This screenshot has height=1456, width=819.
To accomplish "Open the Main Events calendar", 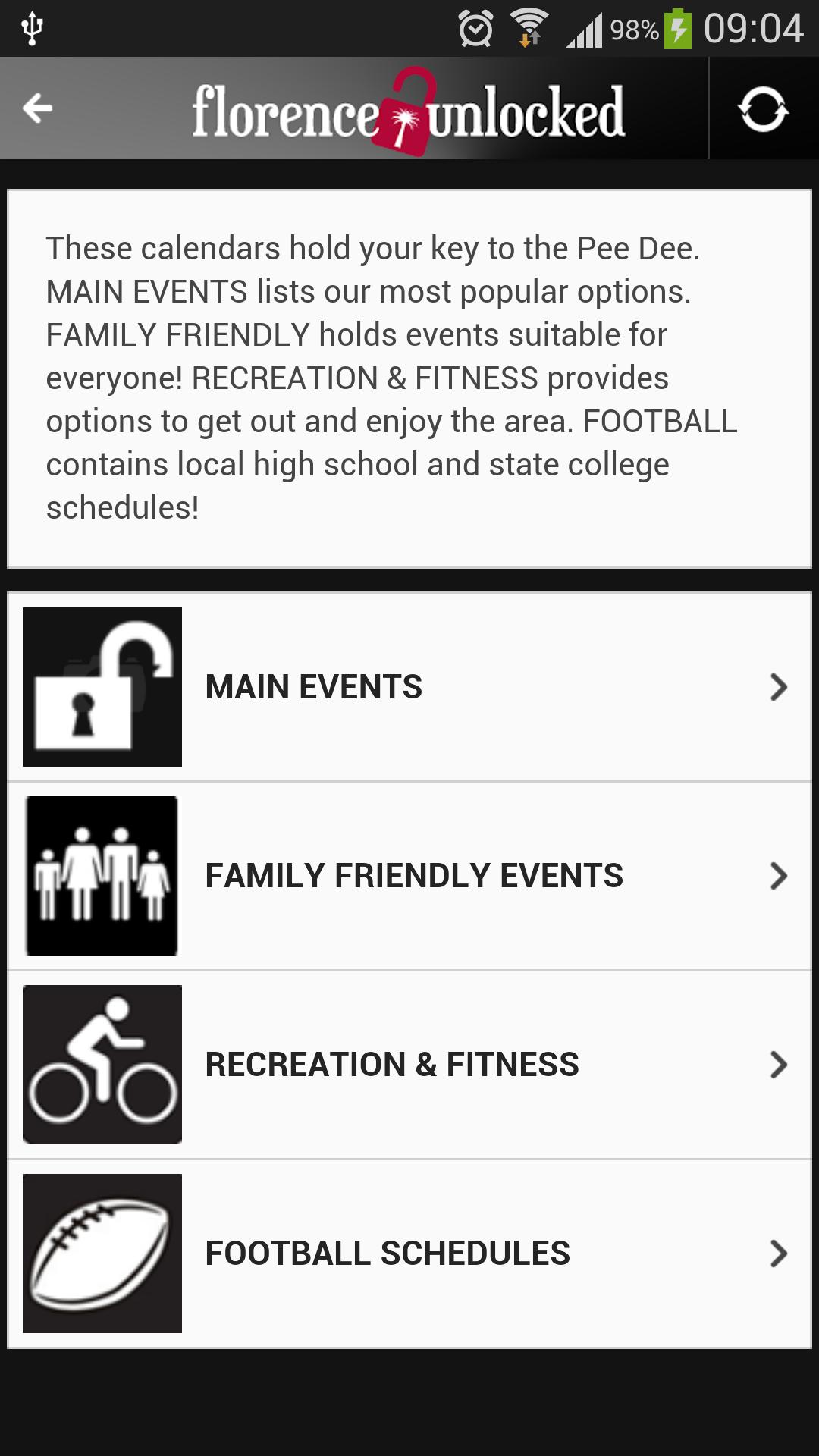I will (x=409, y=687).
